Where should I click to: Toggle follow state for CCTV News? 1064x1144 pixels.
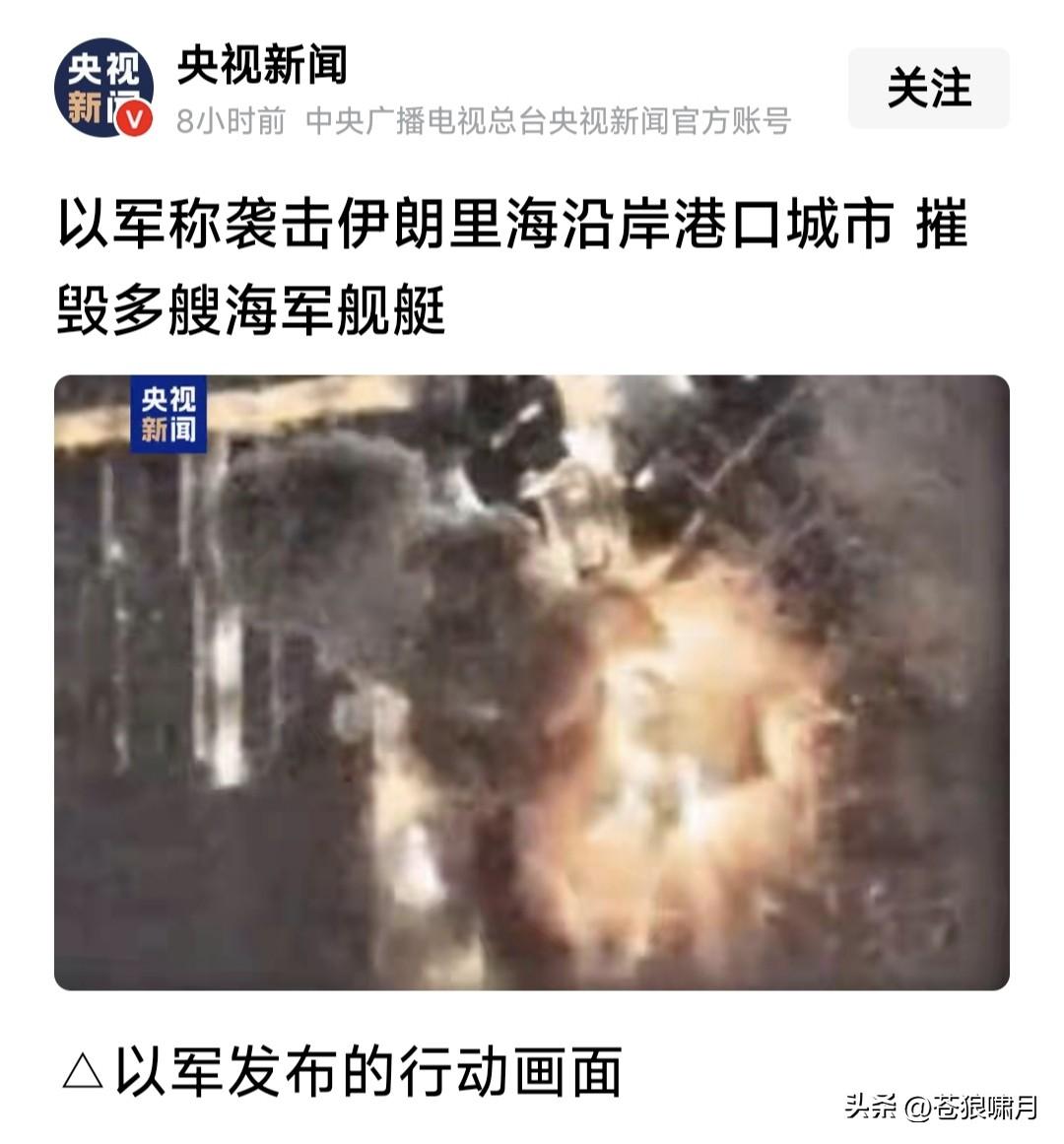927,89
